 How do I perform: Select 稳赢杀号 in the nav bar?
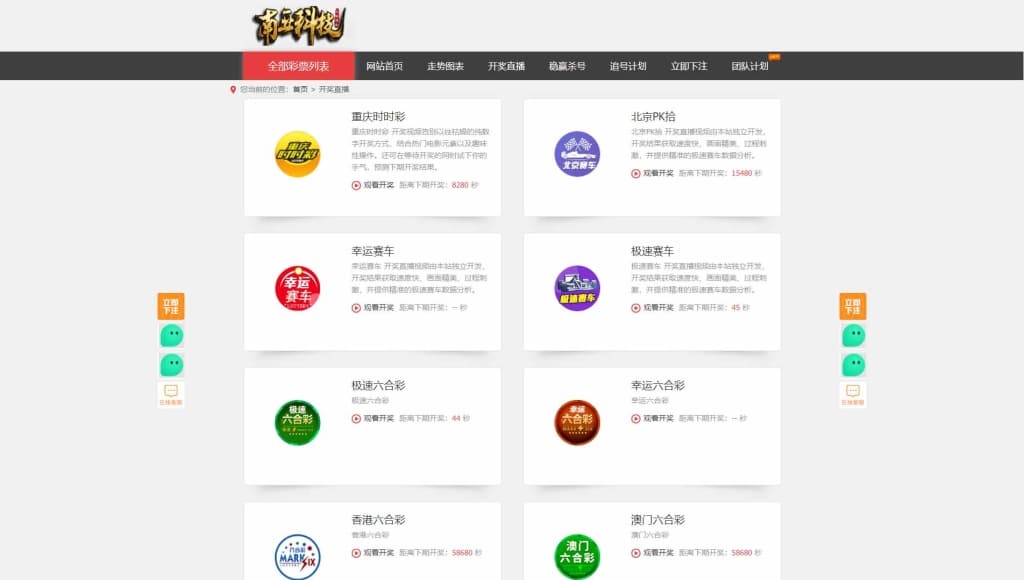point(567,66)
